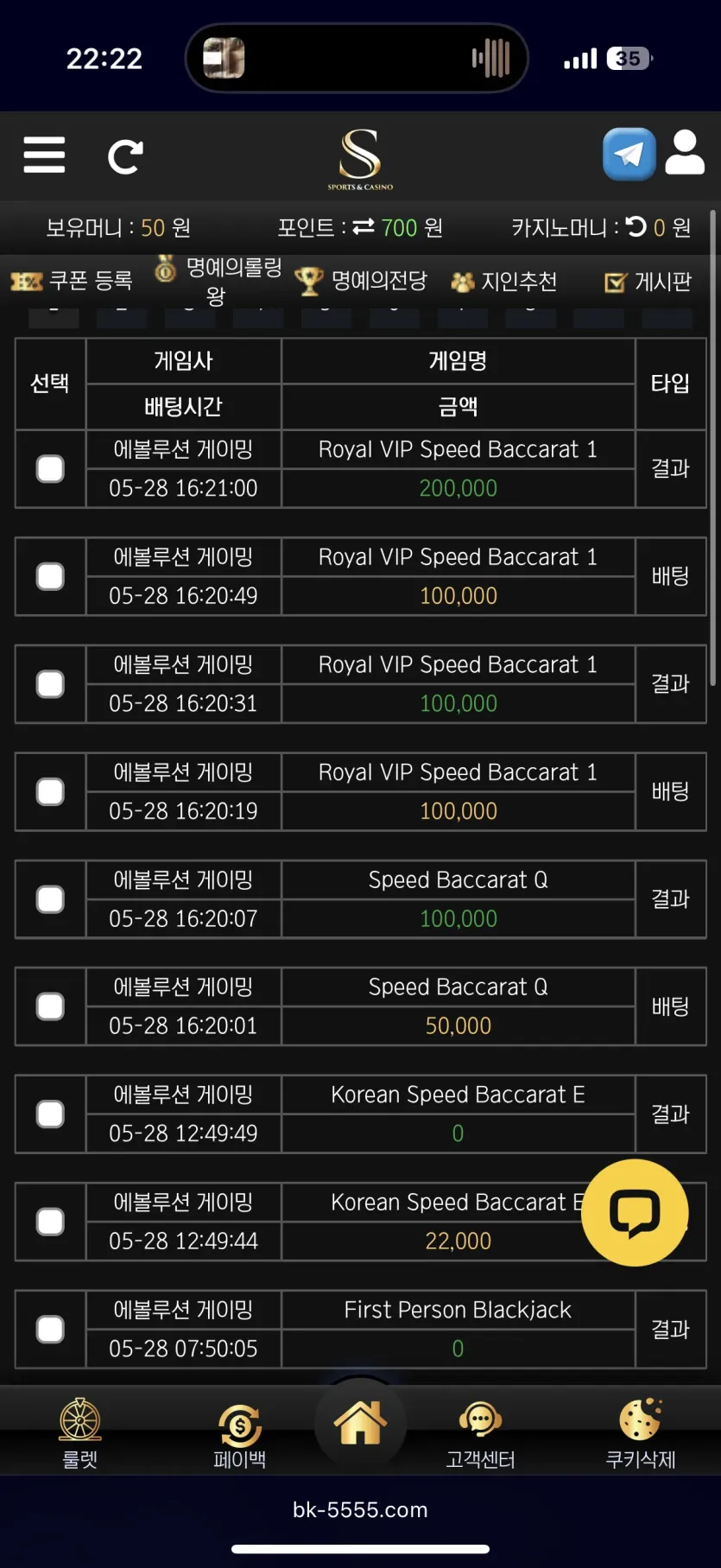Recover casino money with the 카지노머니 icon
The width and height of the screenshot is (721, 1568).
pos(636,226)
